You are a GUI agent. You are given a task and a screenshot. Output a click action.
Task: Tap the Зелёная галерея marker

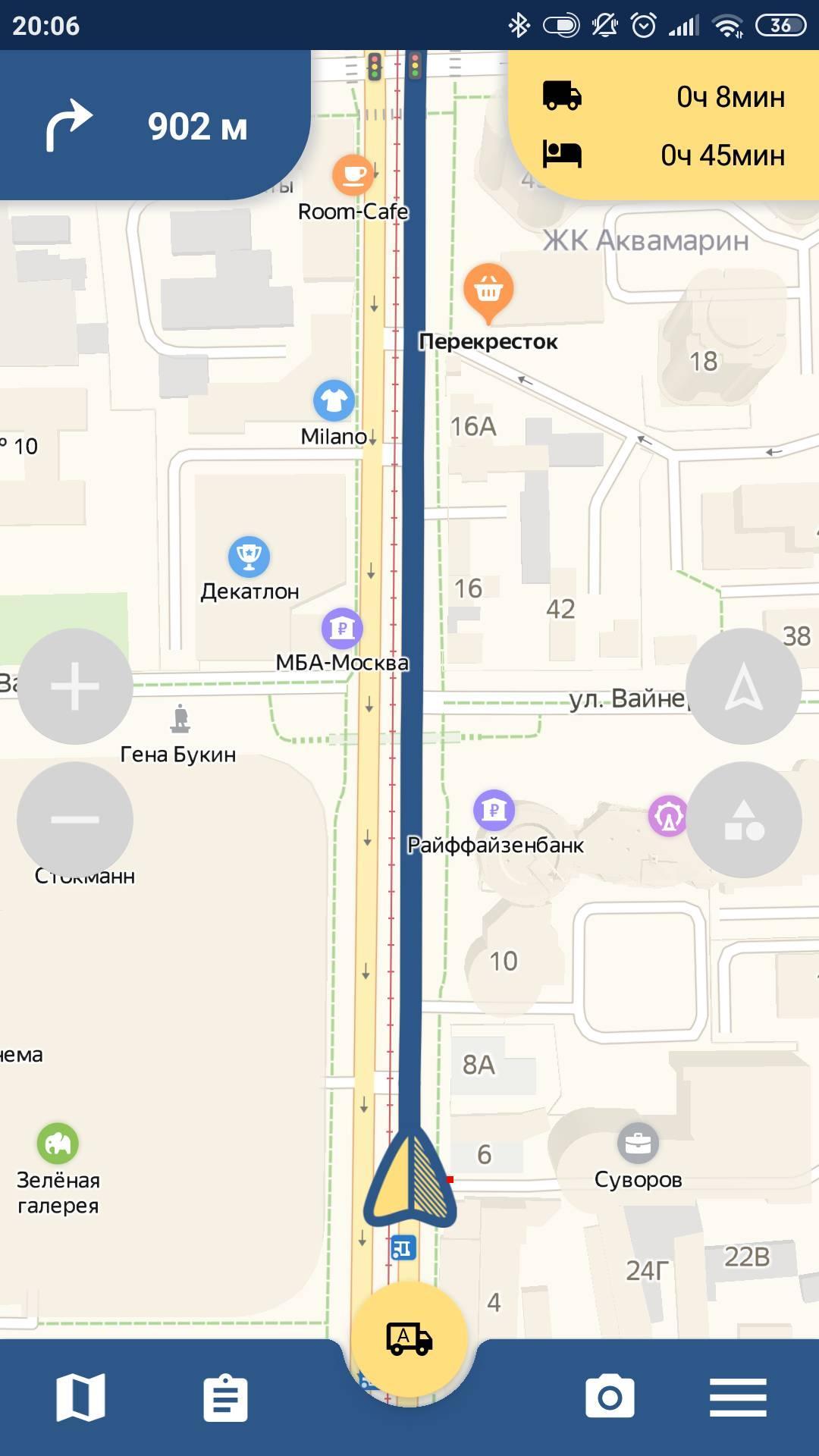pyautogui.click(x=58, y=1144)
